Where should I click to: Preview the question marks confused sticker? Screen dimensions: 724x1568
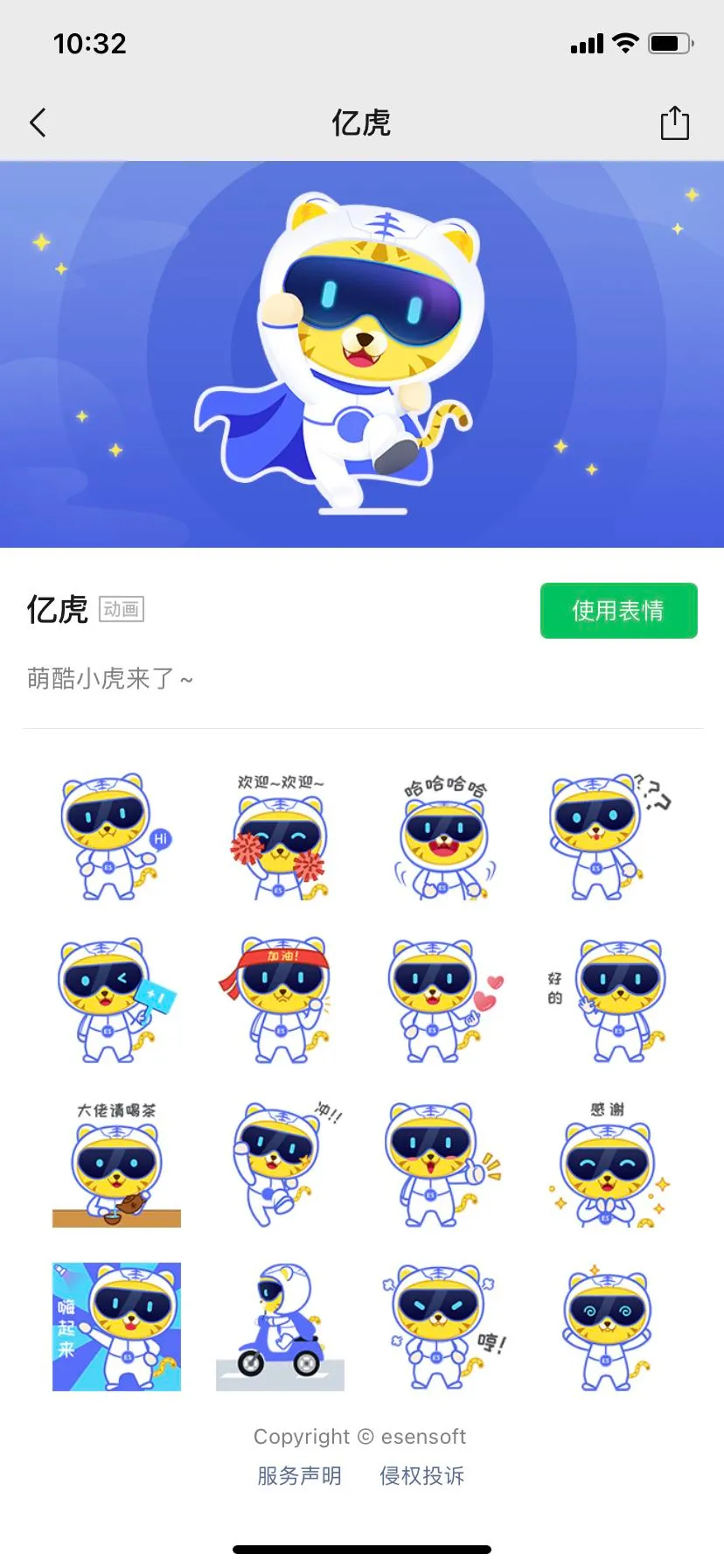click(607, 836)
